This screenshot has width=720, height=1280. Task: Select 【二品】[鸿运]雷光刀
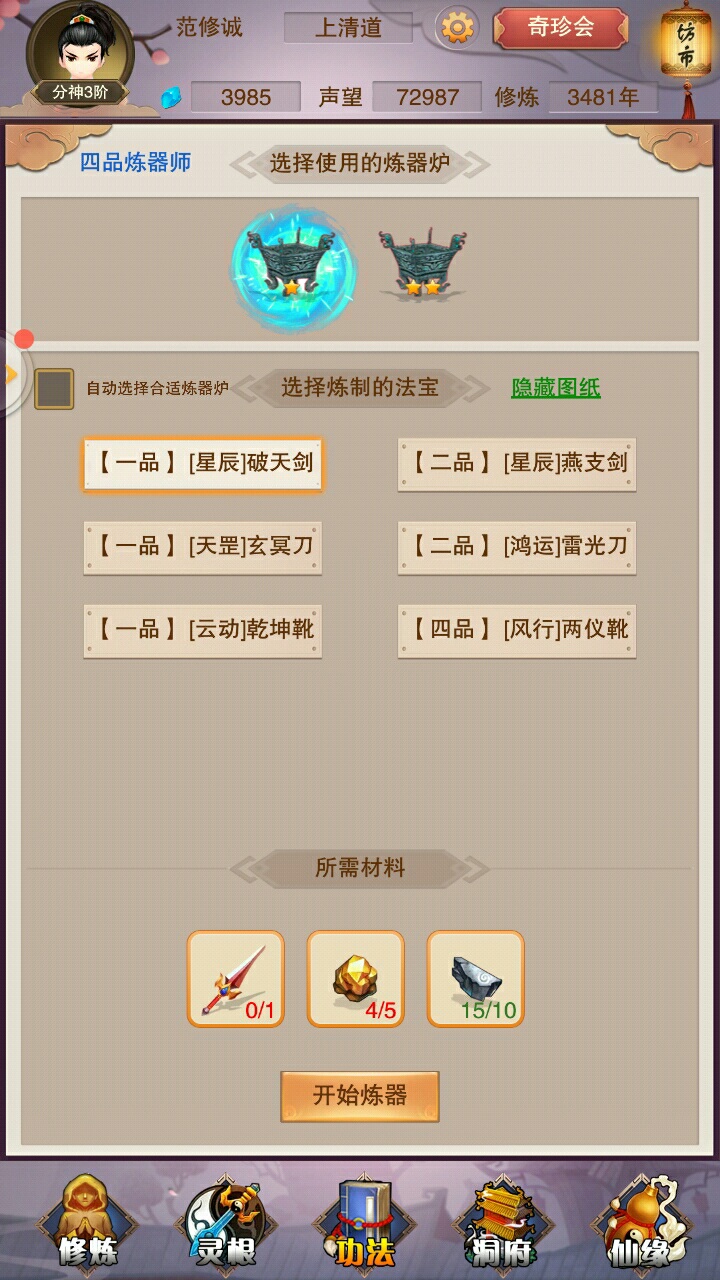click(x=517, y=547)
